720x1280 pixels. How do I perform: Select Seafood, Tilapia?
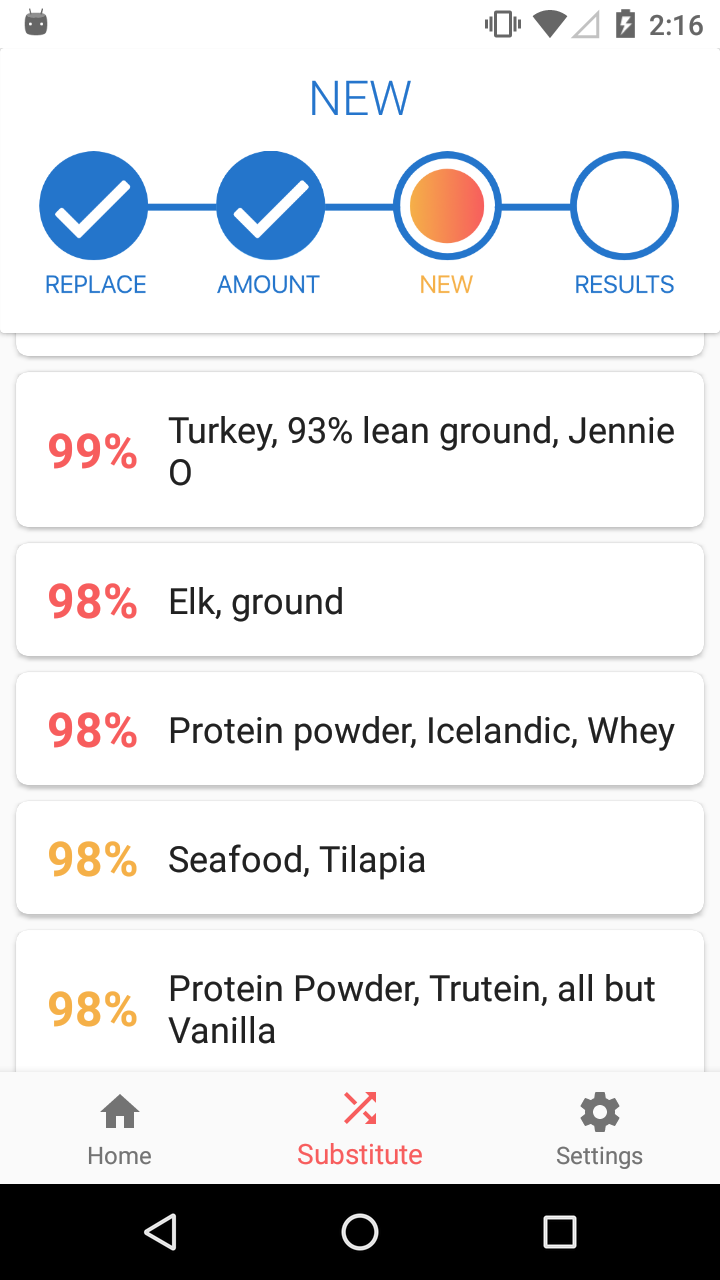[x=360, y=858]
